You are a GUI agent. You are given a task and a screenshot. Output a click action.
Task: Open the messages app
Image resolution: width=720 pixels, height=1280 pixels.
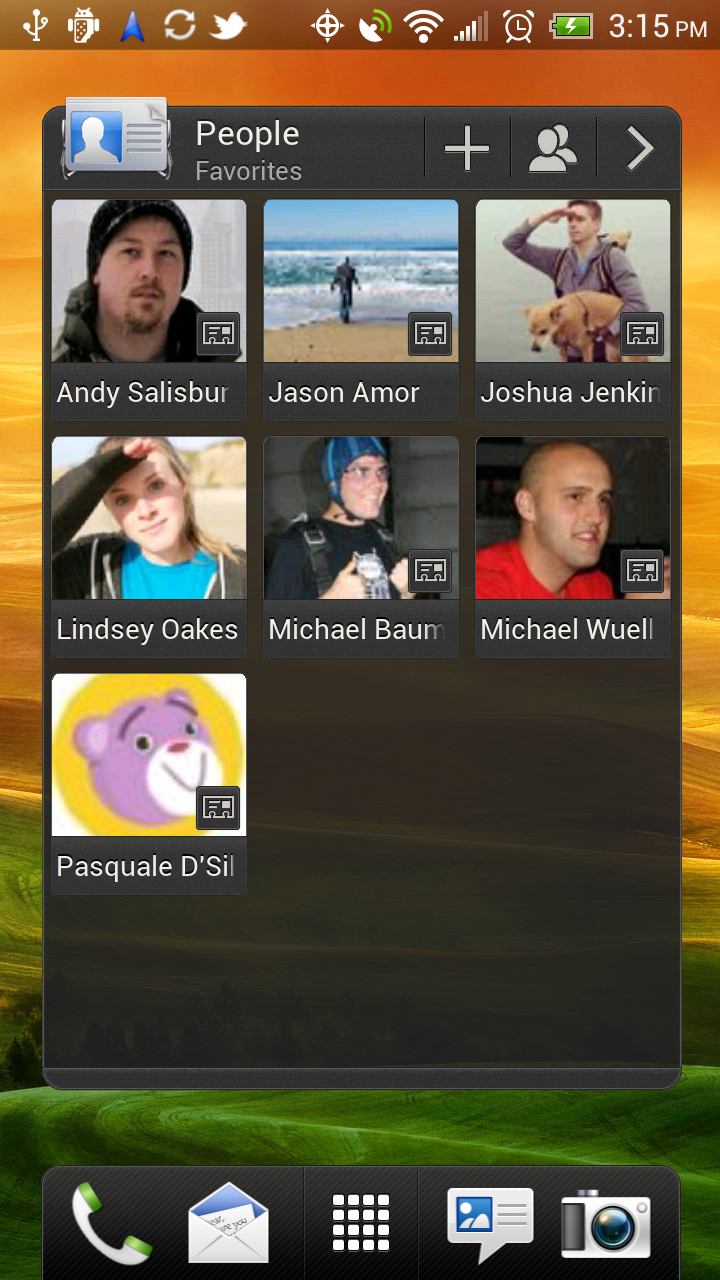coord(489,1224)
